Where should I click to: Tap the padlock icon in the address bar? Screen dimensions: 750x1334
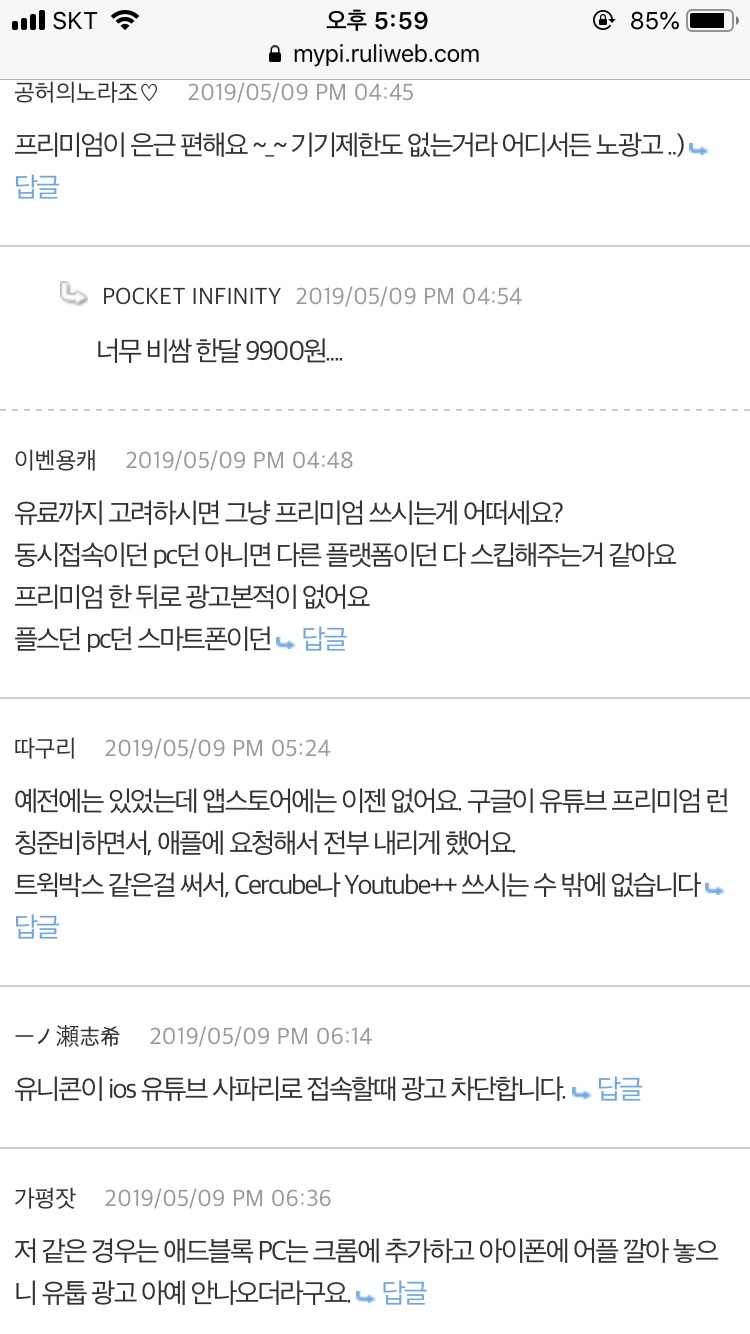(x=275, y=56)
